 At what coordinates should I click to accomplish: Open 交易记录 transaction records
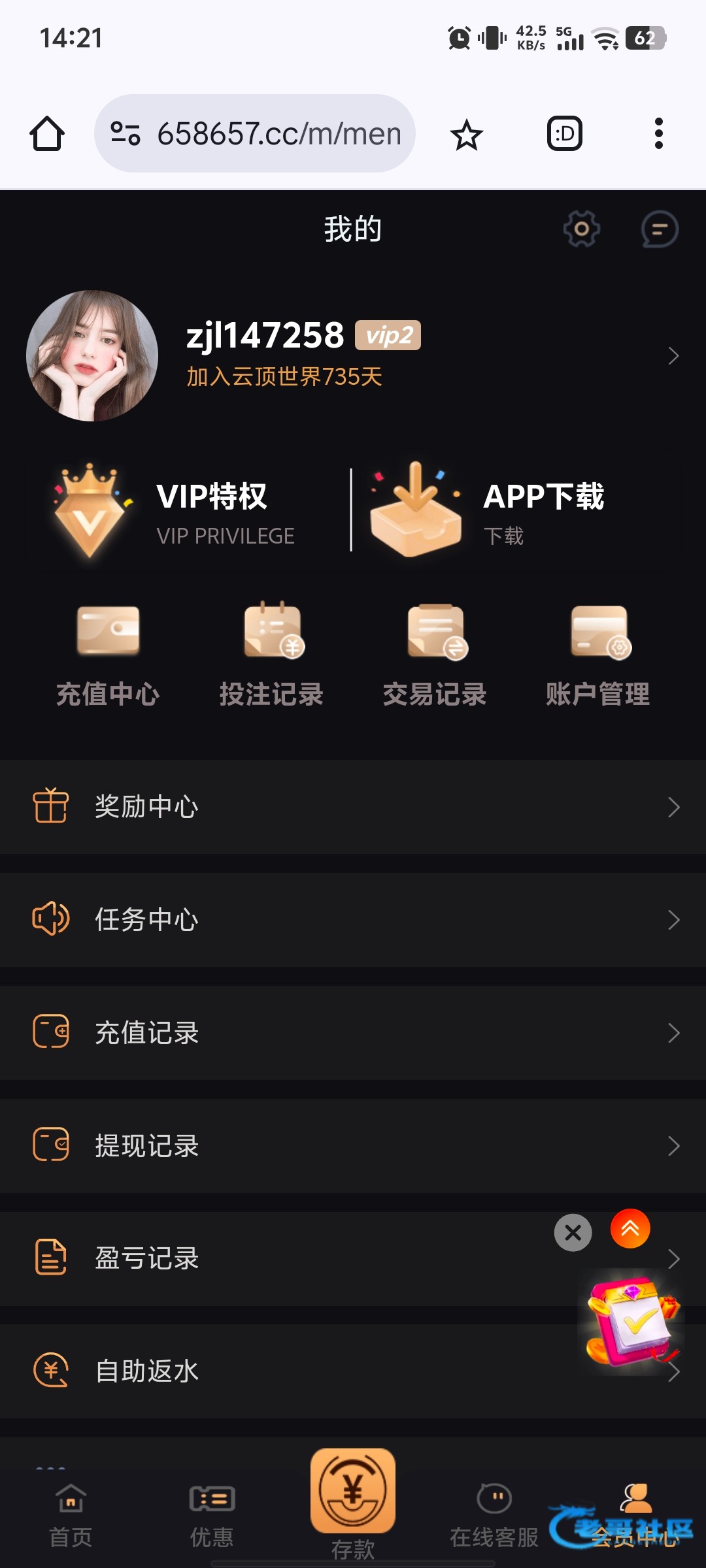click(x=435, y=655)
